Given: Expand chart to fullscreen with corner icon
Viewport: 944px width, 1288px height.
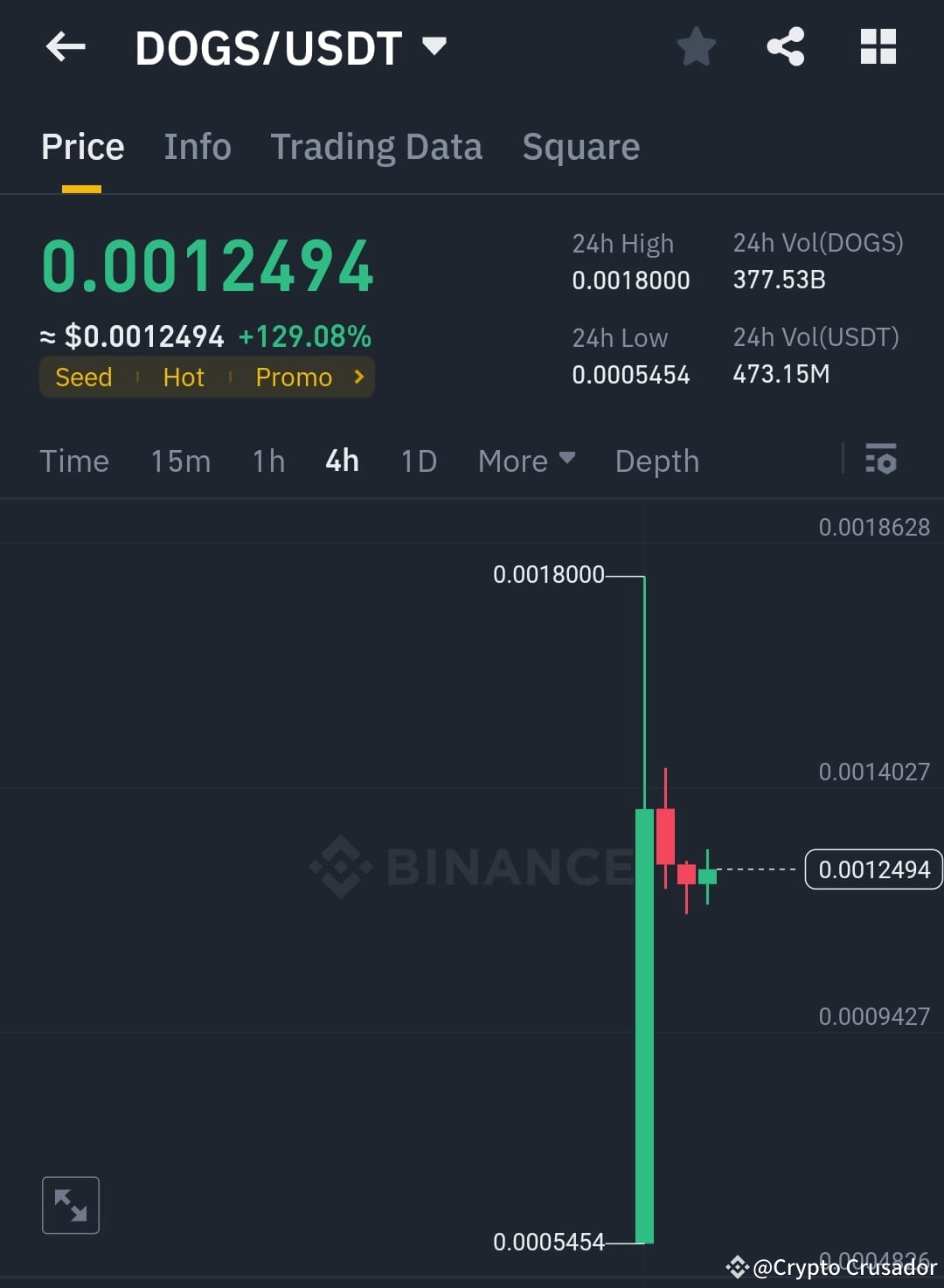Looking at the screenshot, I should [x=71, y=1205].
